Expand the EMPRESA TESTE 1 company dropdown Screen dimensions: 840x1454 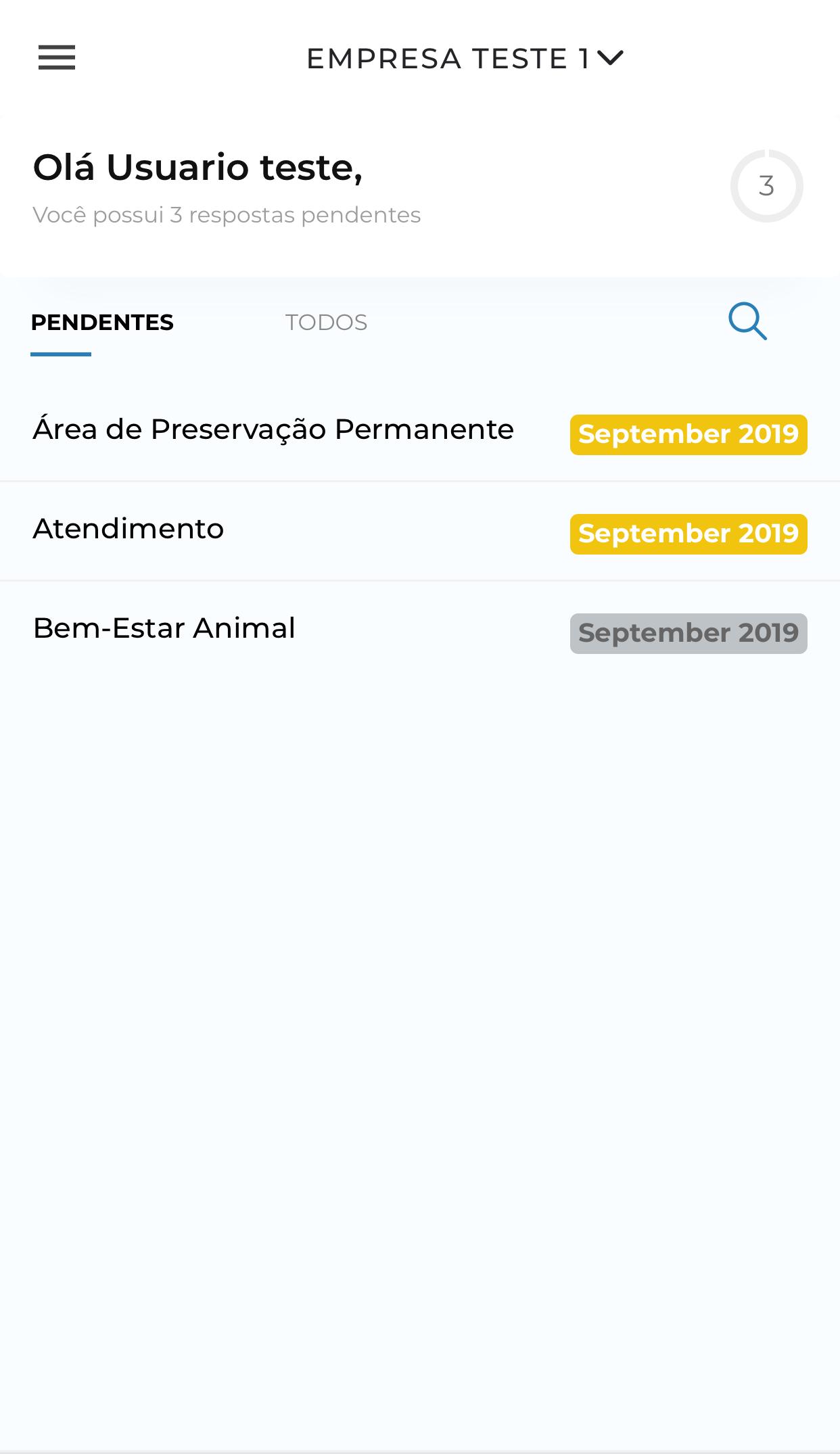[x=465, y=59]
